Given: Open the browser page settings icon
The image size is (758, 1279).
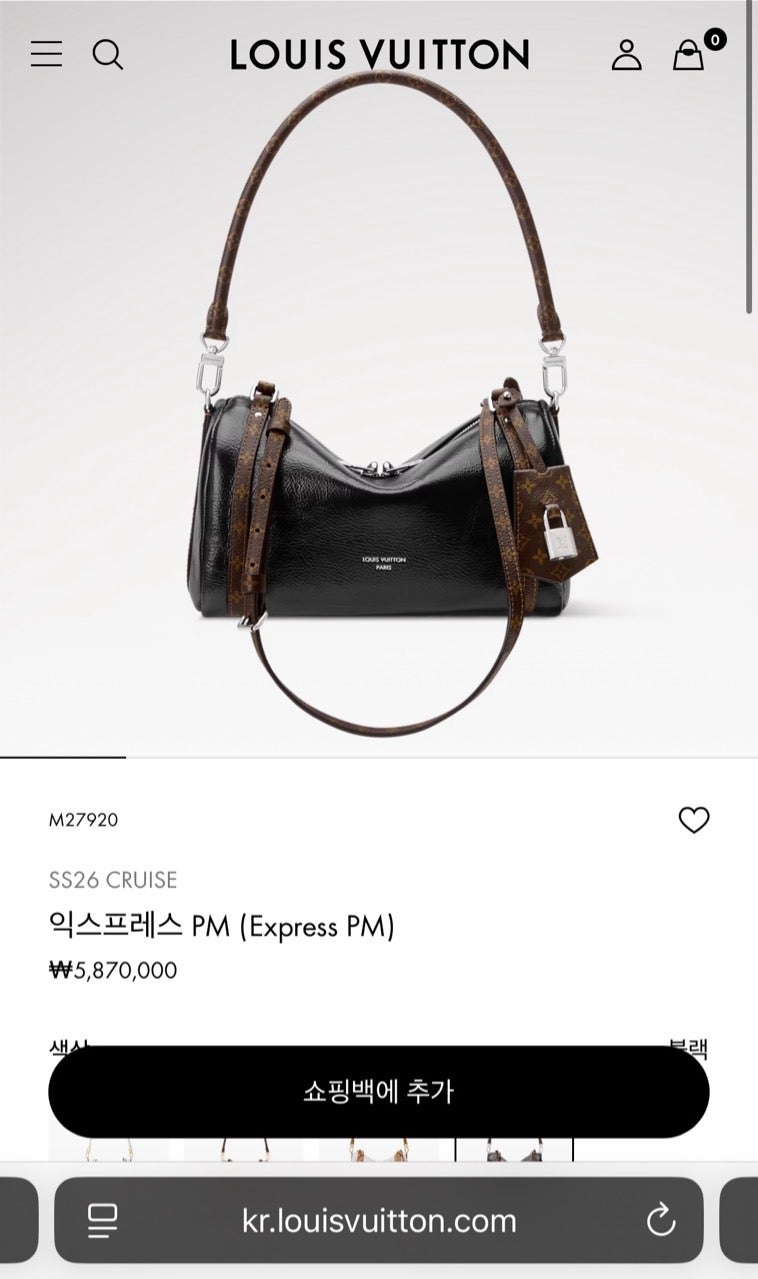Looking at the screenshot, I should coord(103,1219).
